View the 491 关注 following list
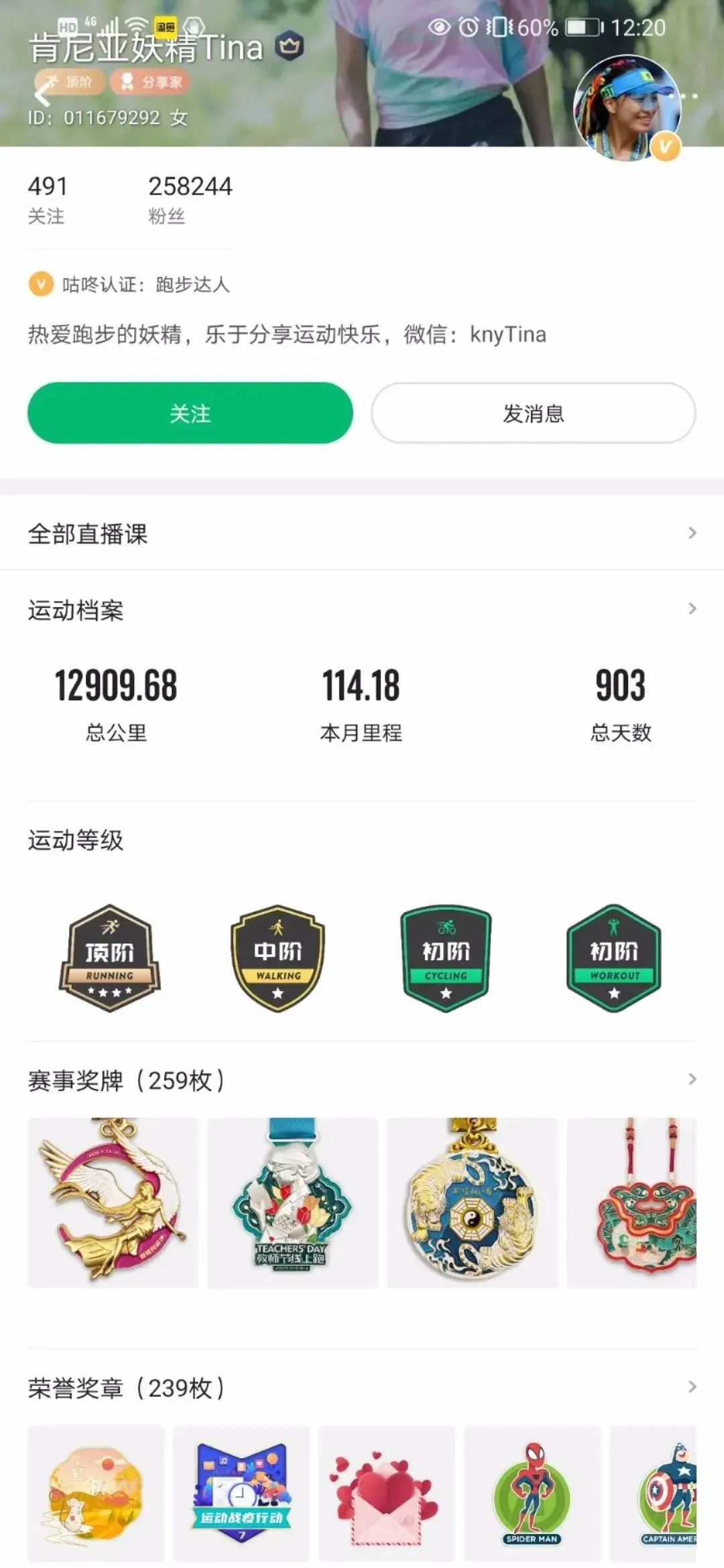Image resolution: width=724 pixels, height=1568 pixels. [x=47, y=200]
